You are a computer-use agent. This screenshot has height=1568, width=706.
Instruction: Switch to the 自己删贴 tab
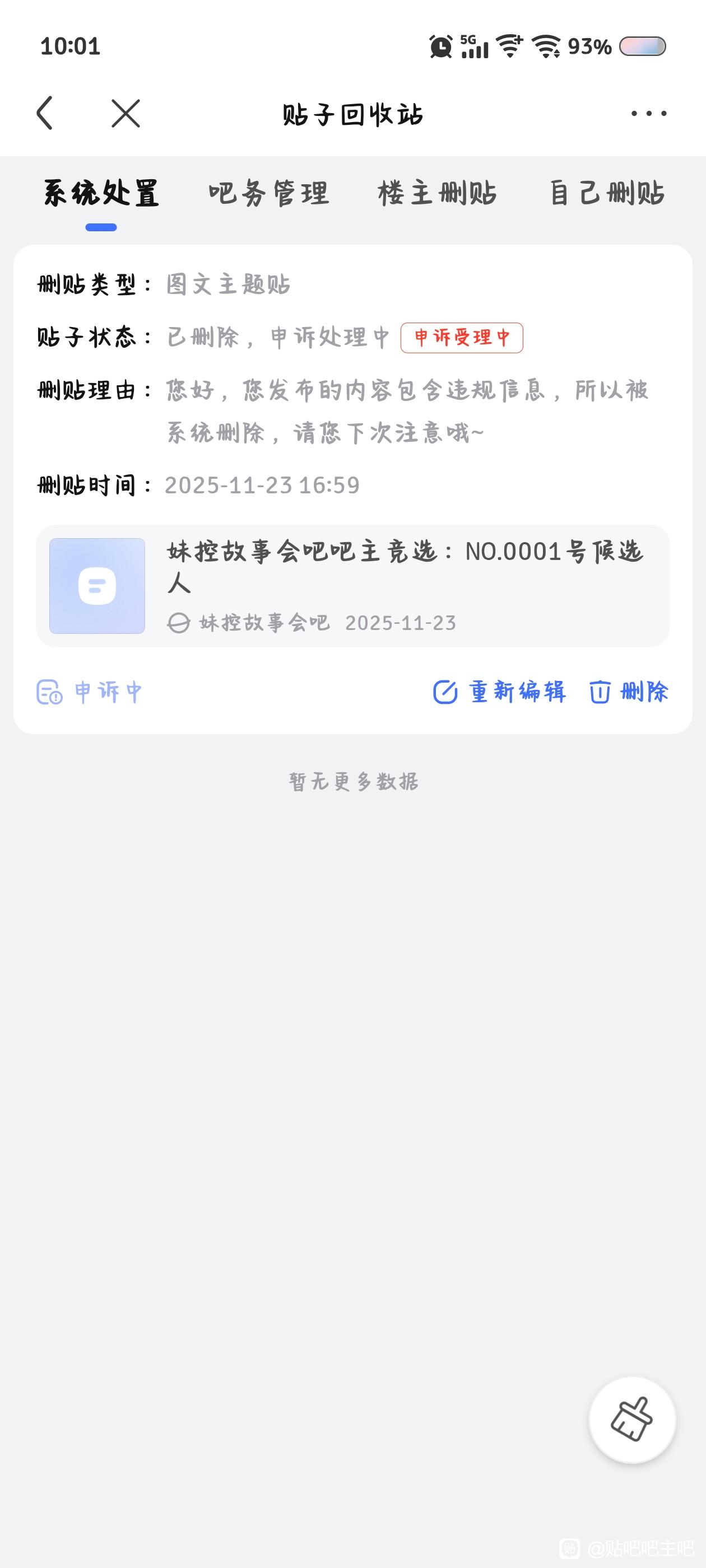[607, 194]
